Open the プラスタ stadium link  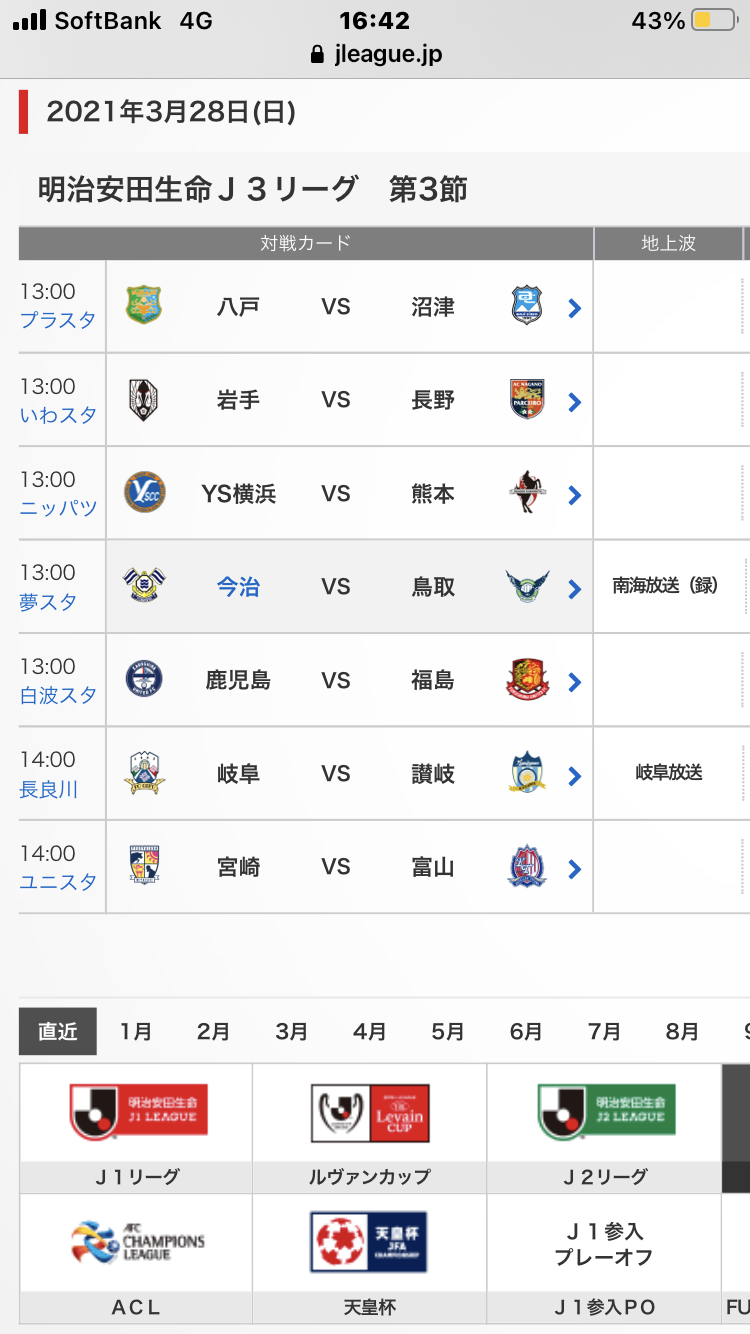(58, 320)
